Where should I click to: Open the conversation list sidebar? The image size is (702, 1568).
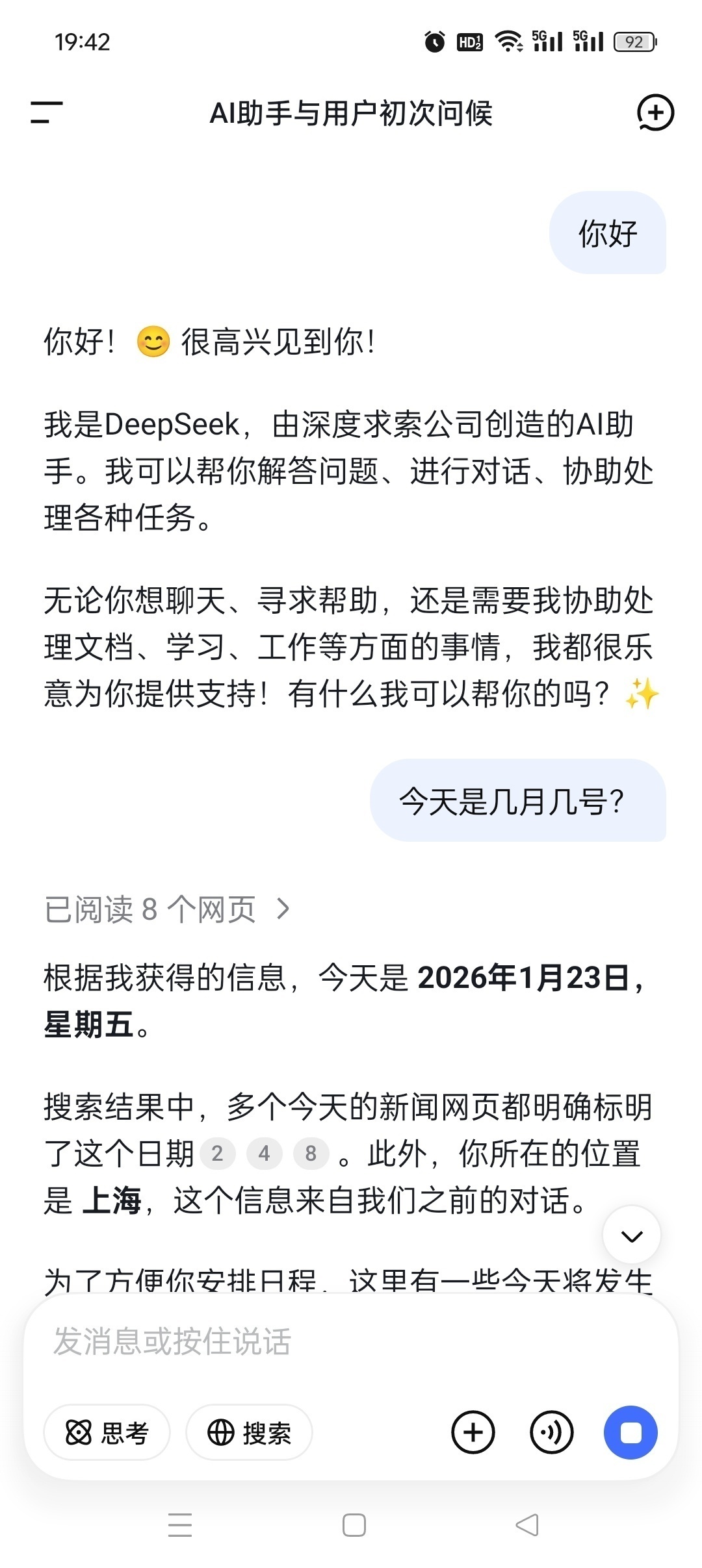click(x=47, y=112)
